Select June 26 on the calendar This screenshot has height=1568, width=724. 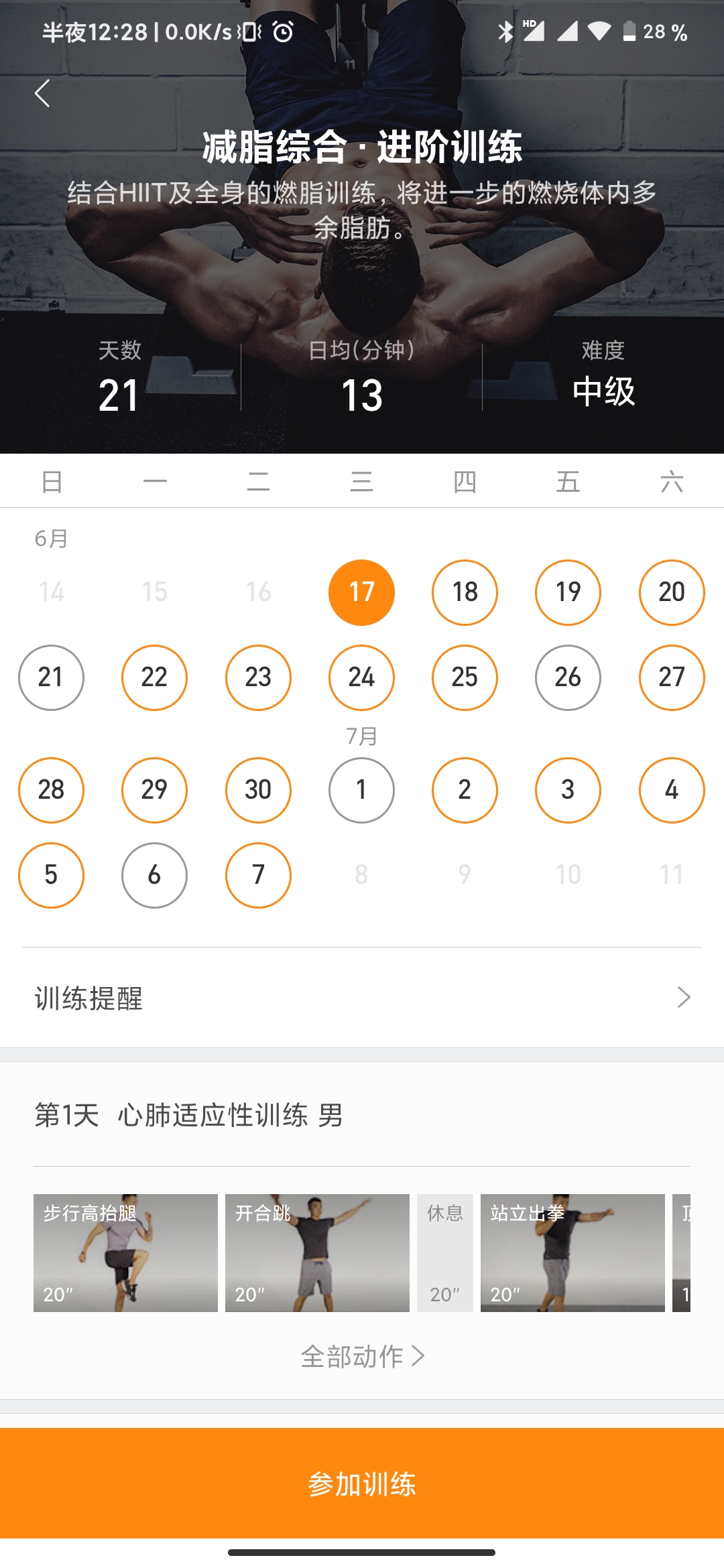568,677
